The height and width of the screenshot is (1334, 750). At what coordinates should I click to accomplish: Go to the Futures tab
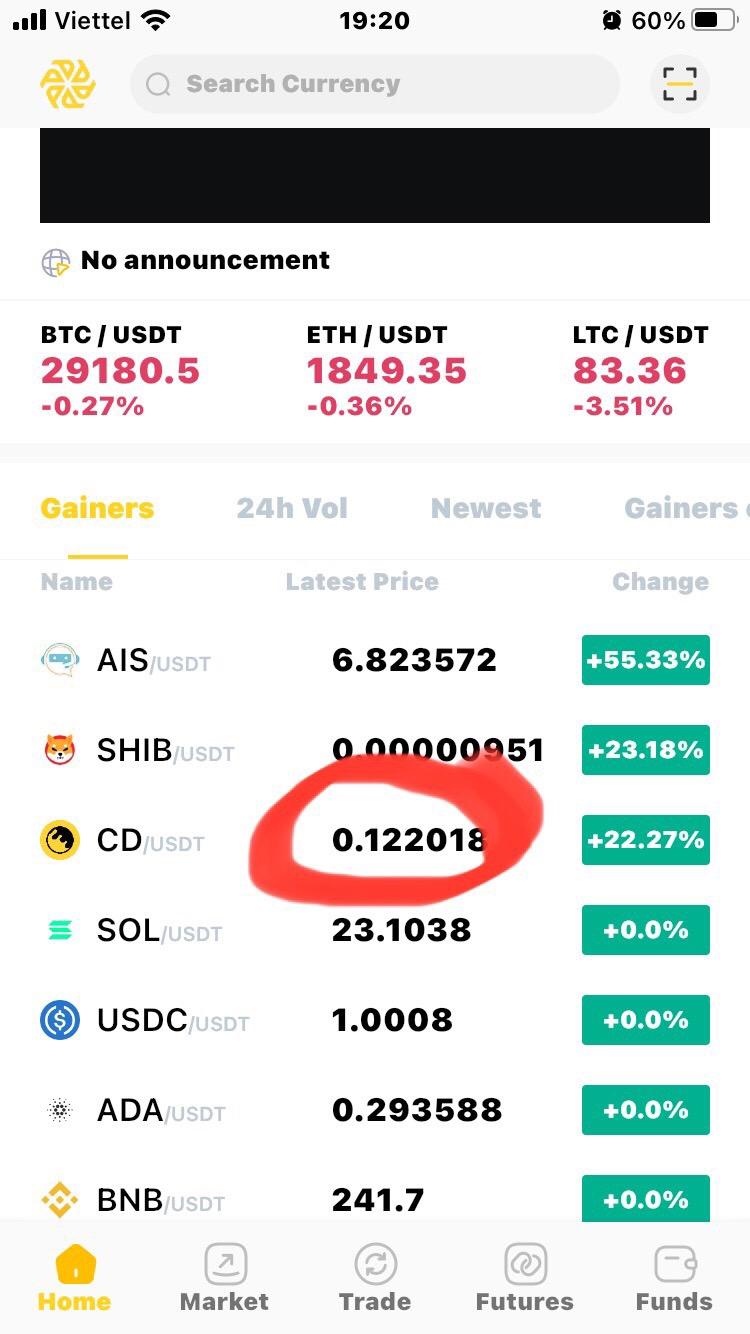[x=524, y=1278]
